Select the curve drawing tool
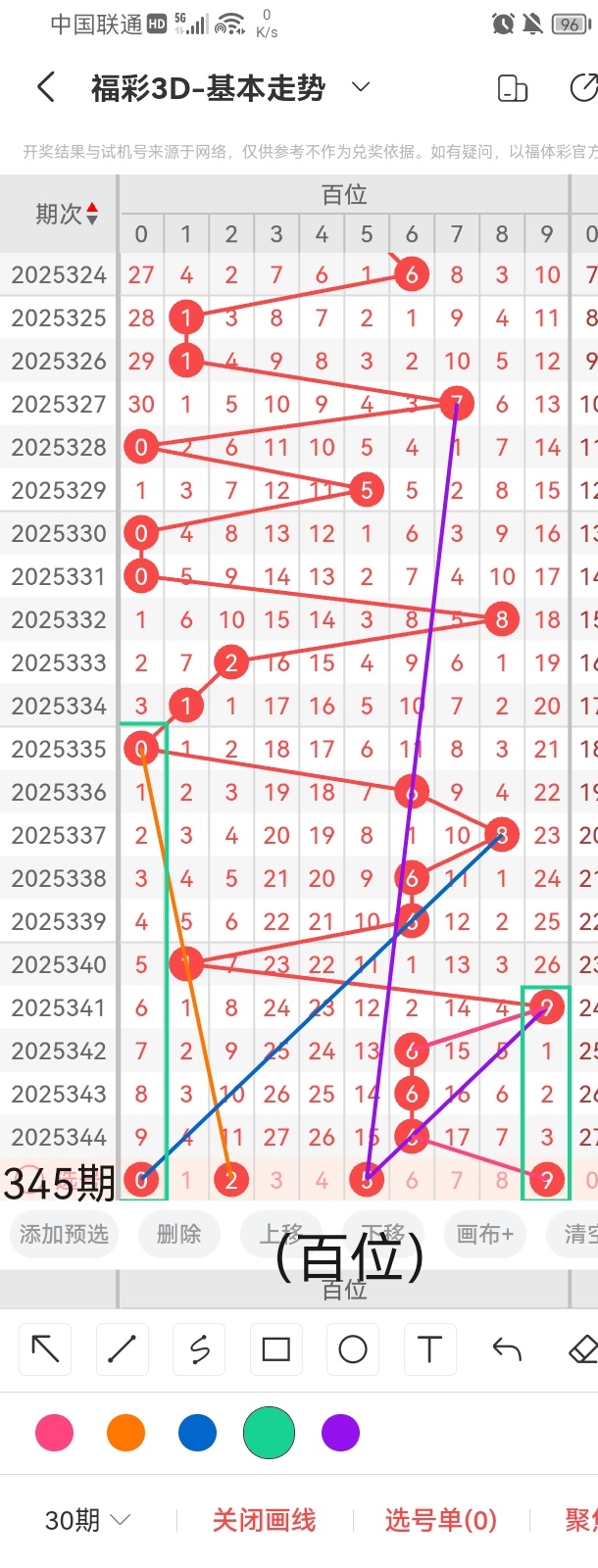 click(x=199, y=1349)
